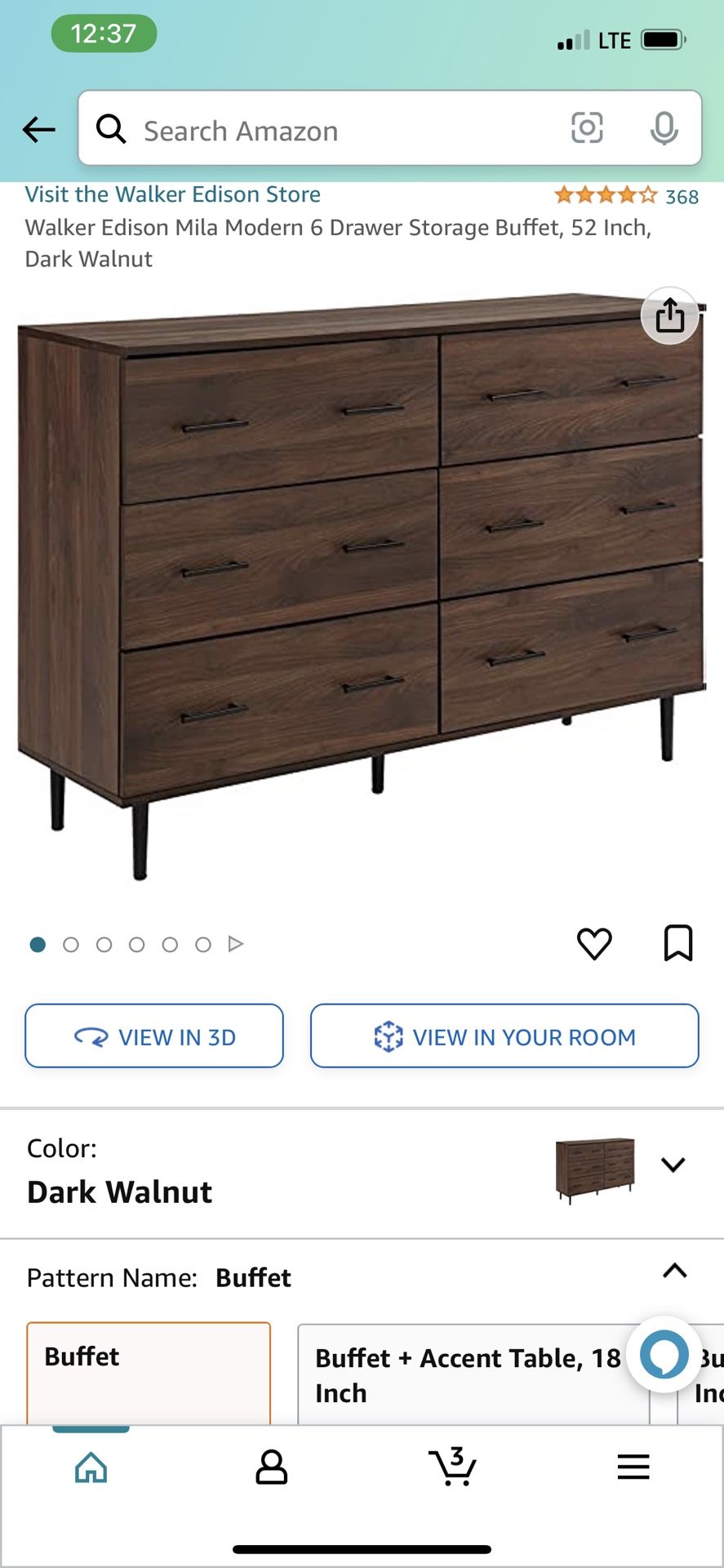
Task: Tap VIEW IN YOUR ROOM
Action: pyautogui.click(x=504, y=1036)
